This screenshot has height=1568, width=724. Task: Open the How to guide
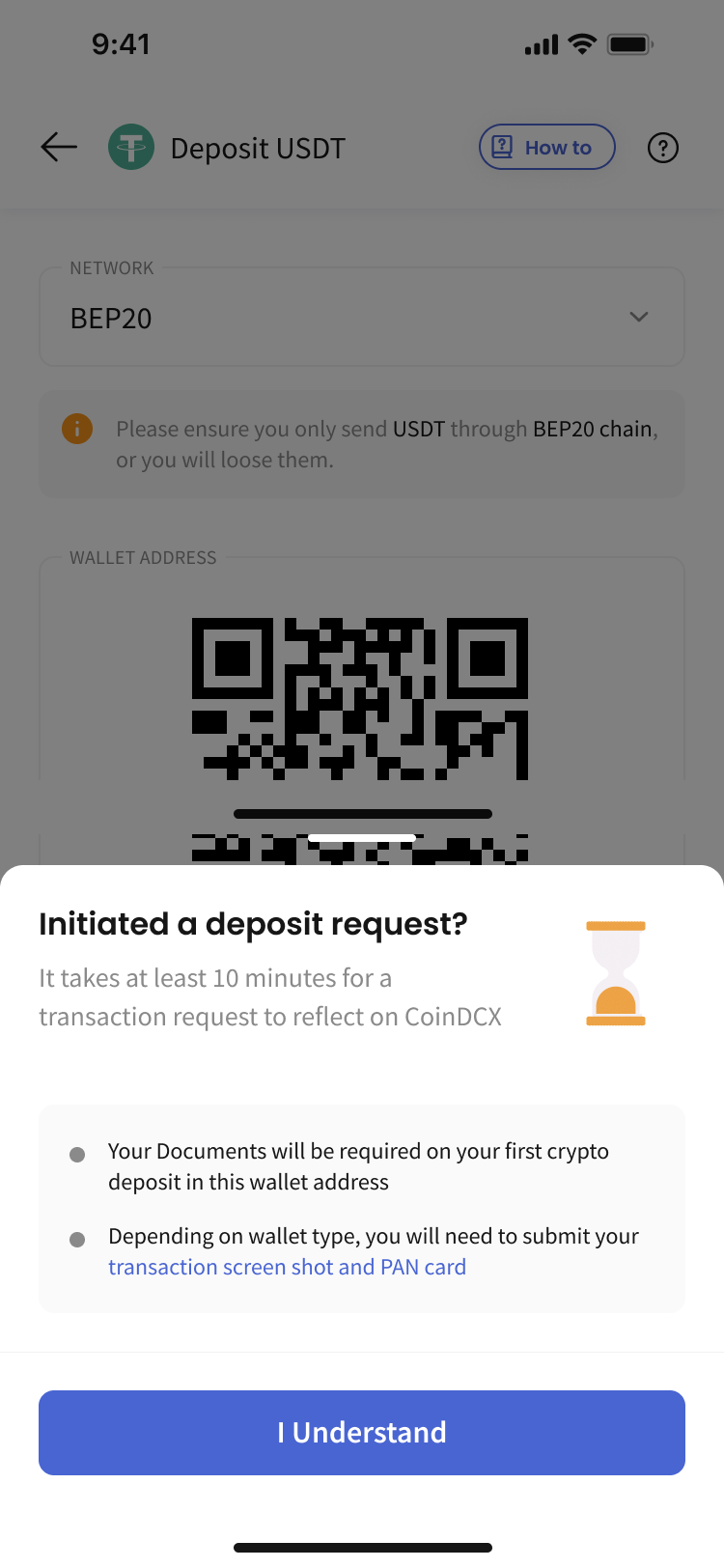pyautogui.click(x=547, y=147)
